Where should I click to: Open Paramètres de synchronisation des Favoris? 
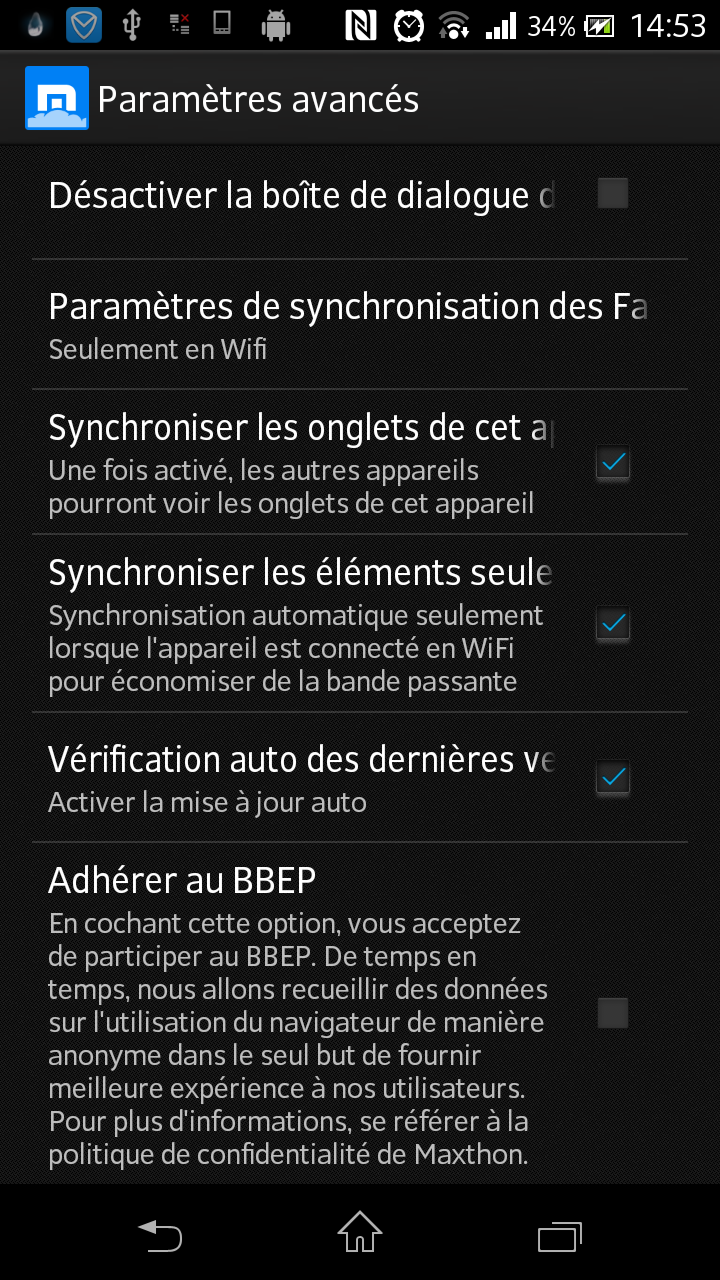[360, 325]
